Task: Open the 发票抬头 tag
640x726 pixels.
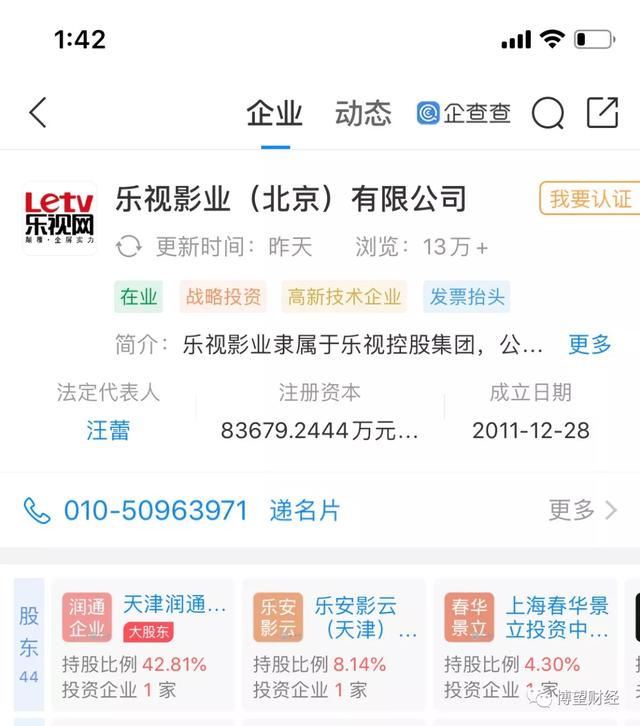Action: click(x=467, y=297)
